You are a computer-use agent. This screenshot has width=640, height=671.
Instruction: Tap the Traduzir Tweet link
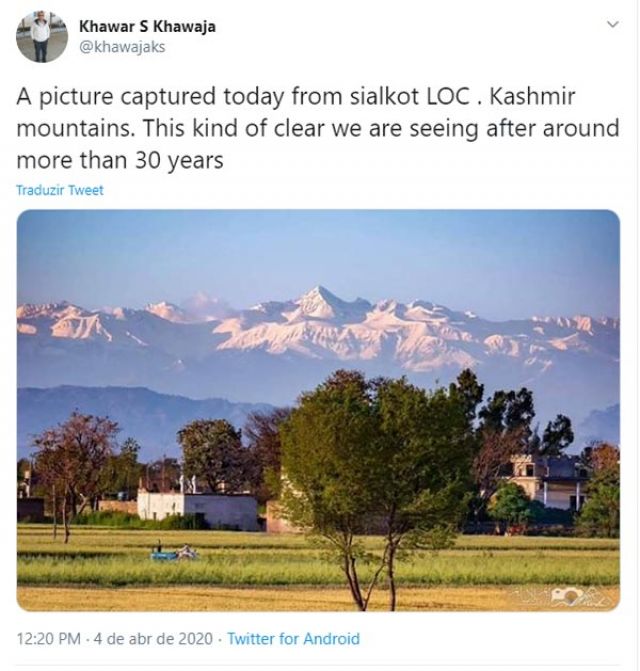tap(59, 190)
